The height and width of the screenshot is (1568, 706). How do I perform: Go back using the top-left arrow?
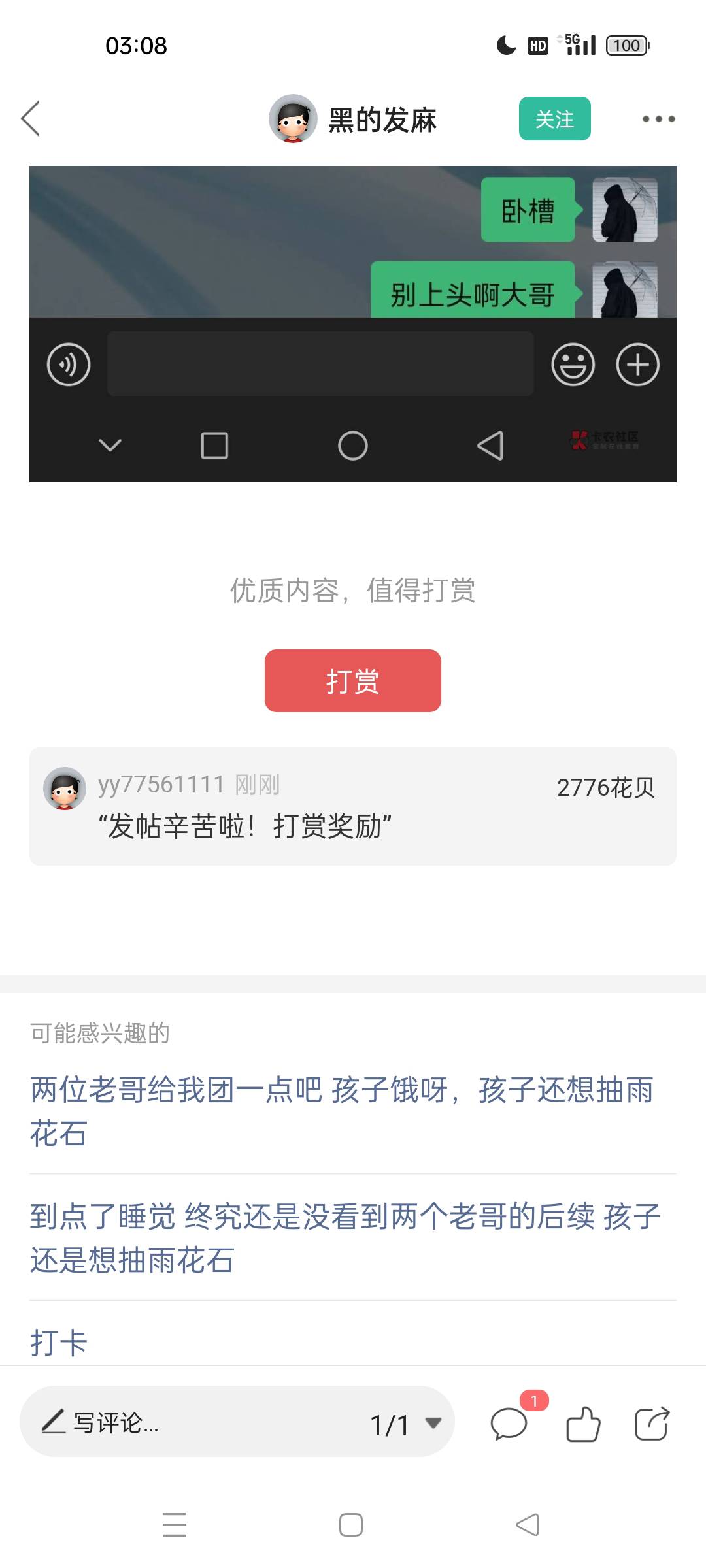[31, 118]
